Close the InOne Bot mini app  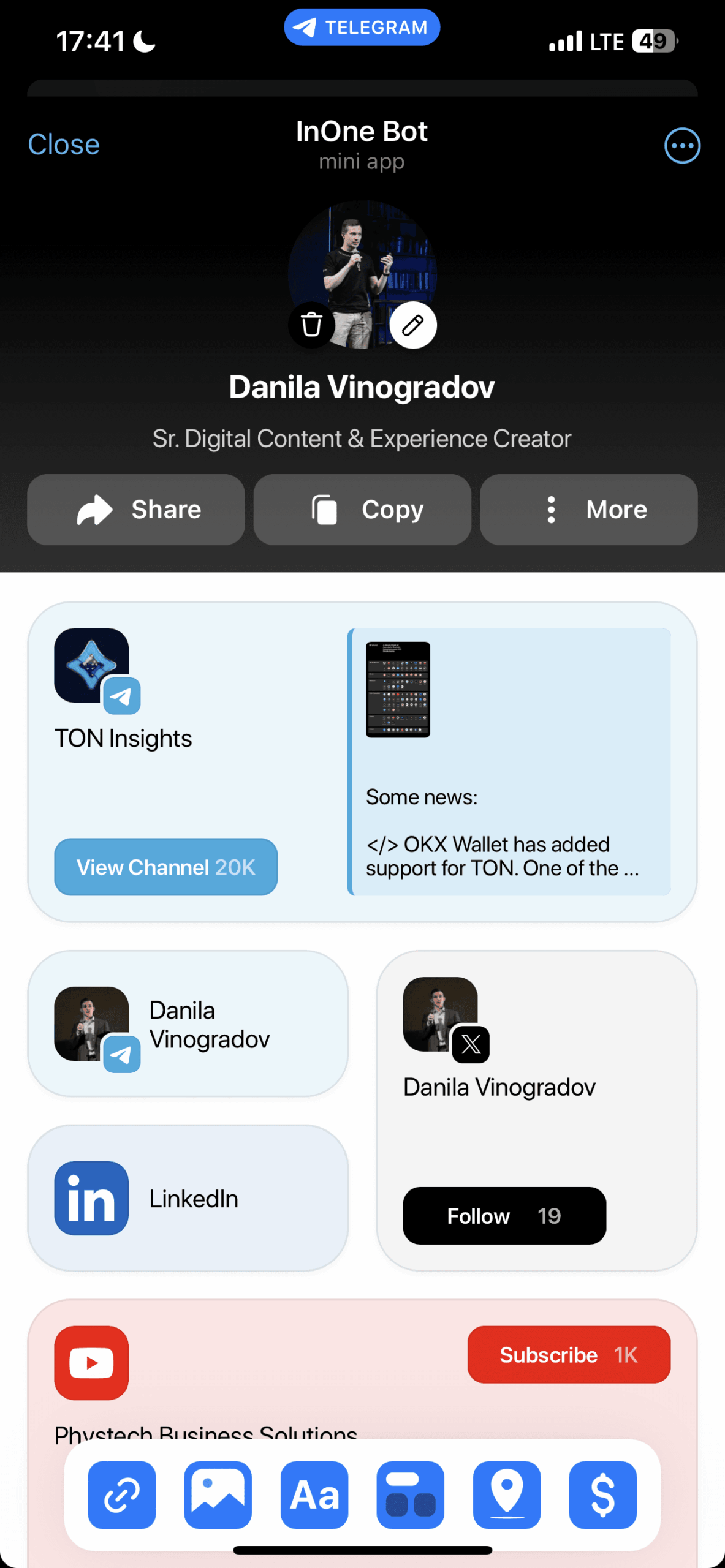pyautogui.click(x=64, y=145)
